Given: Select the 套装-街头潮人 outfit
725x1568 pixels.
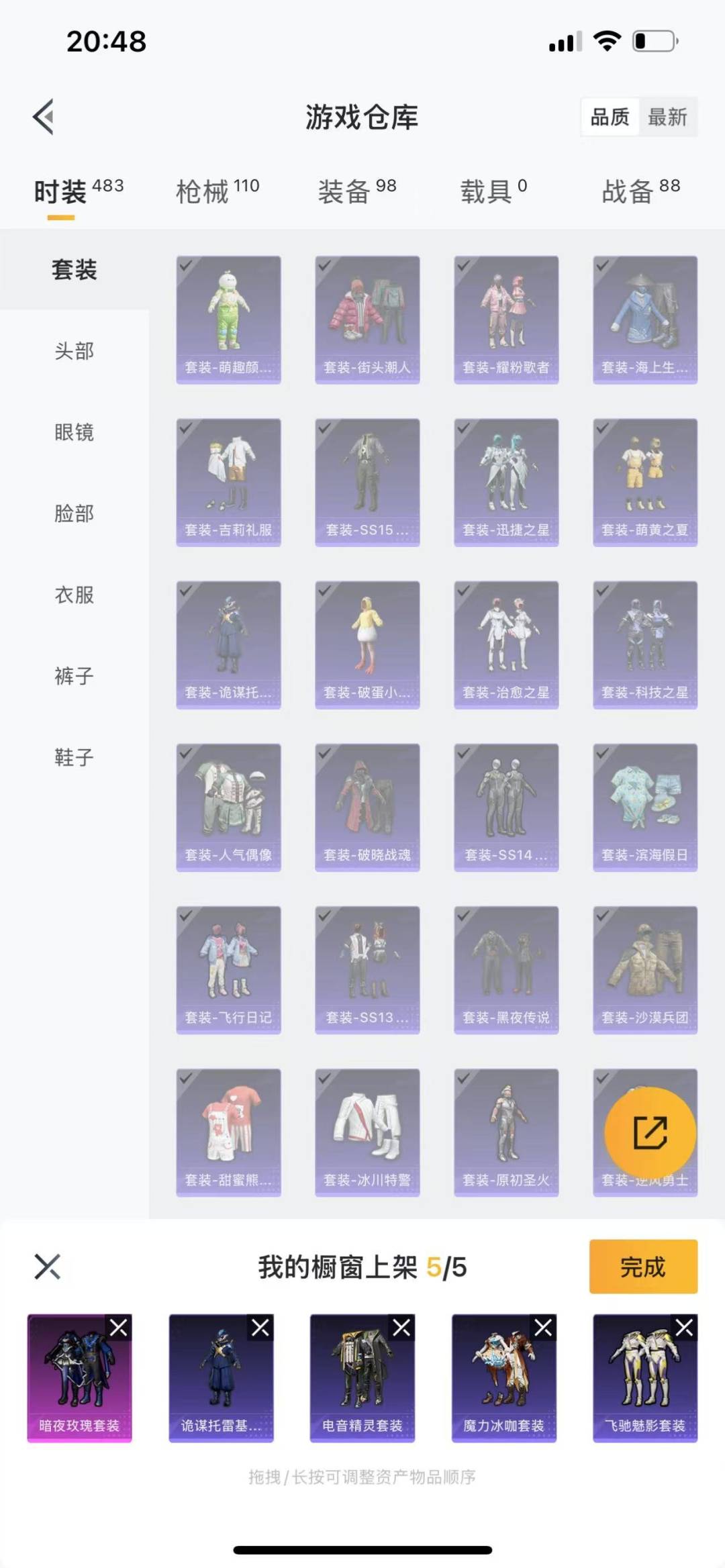Looking at the screenshot, I should click(x=367, y=320).
